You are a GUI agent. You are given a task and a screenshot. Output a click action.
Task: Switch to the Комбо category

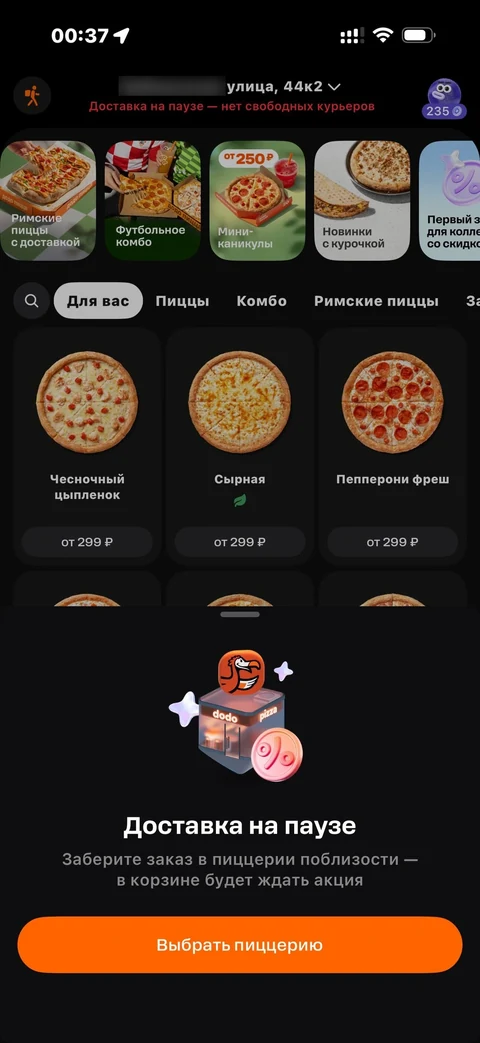tap(261, 301)
